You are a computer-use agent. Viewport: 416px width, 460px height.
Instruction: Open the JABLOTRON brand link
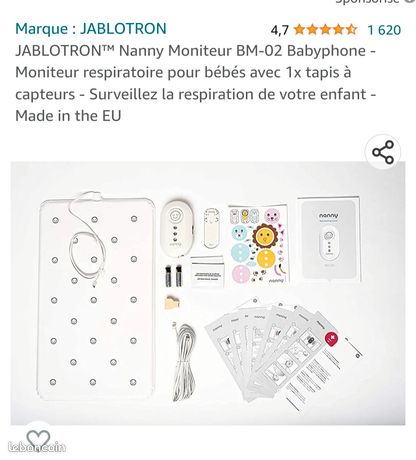pyautogui.click(x=91, y=28)
